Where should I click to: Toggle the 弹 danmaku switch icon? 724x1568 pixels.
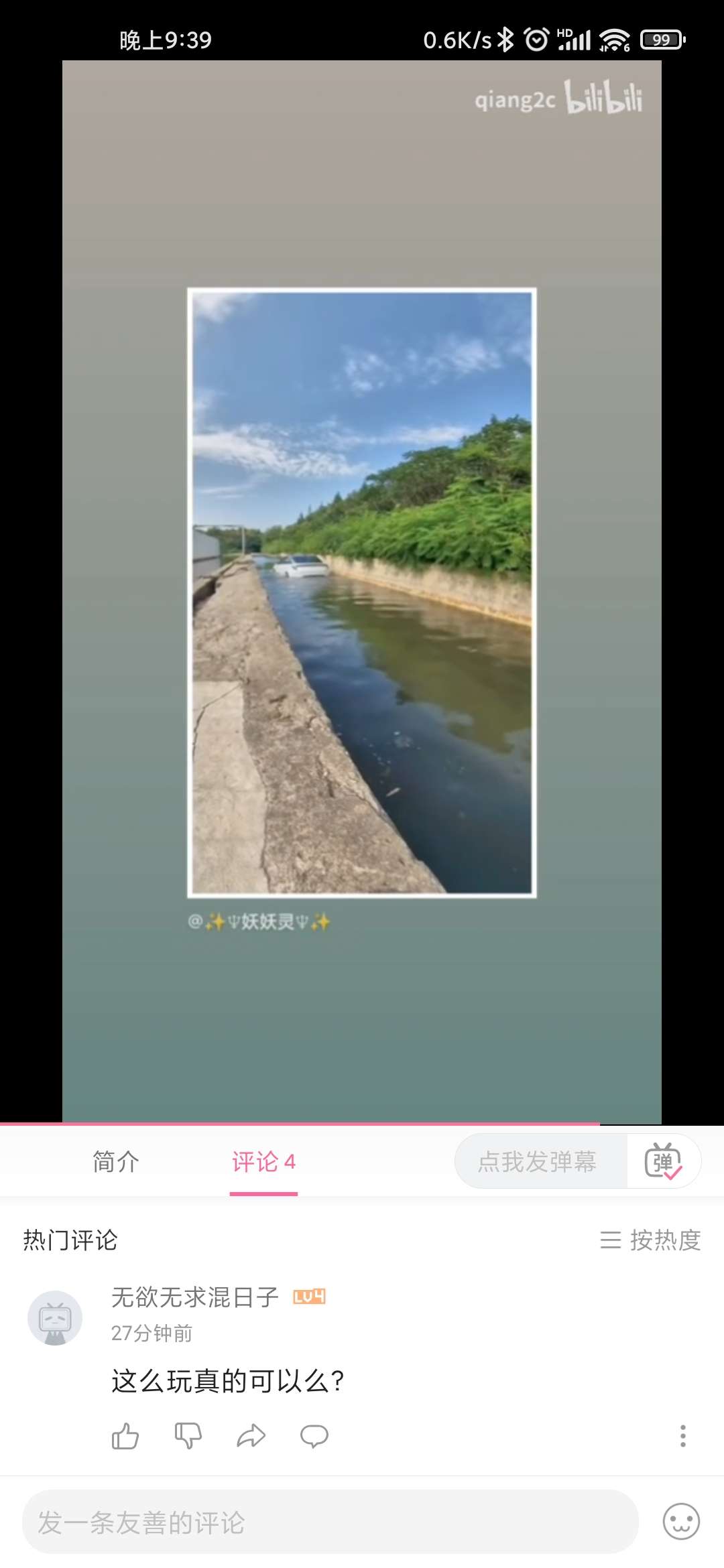(663, 1161)
